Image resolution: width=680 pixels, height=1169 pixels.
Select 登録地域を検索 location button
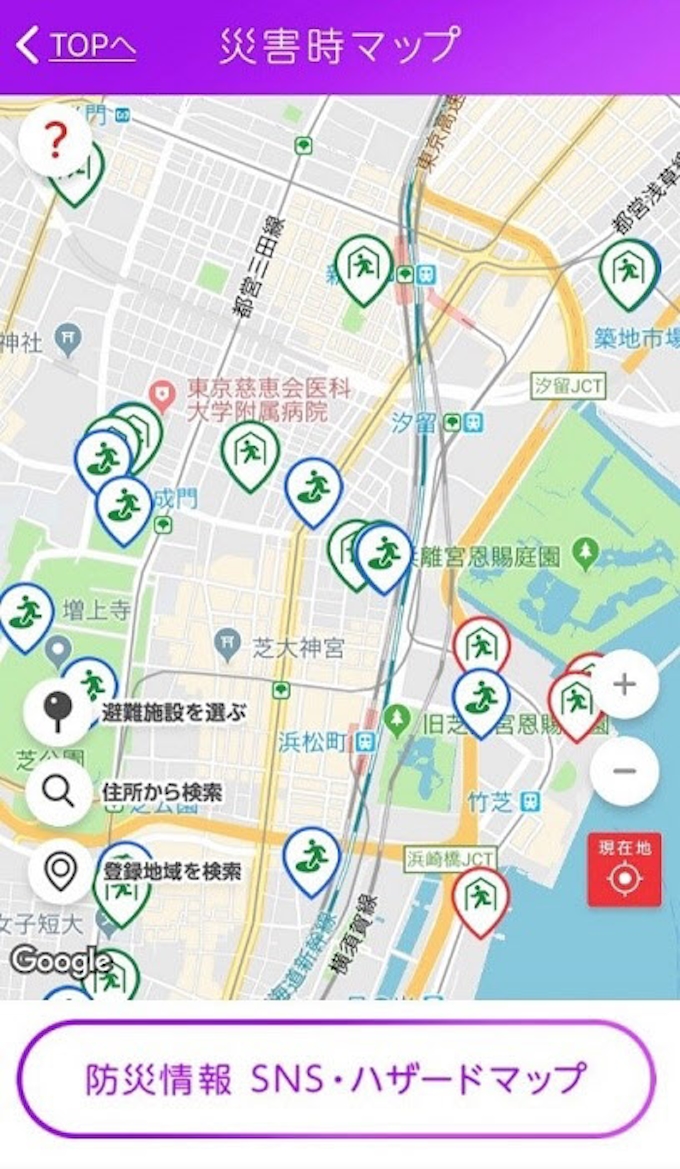click(60, 871)
